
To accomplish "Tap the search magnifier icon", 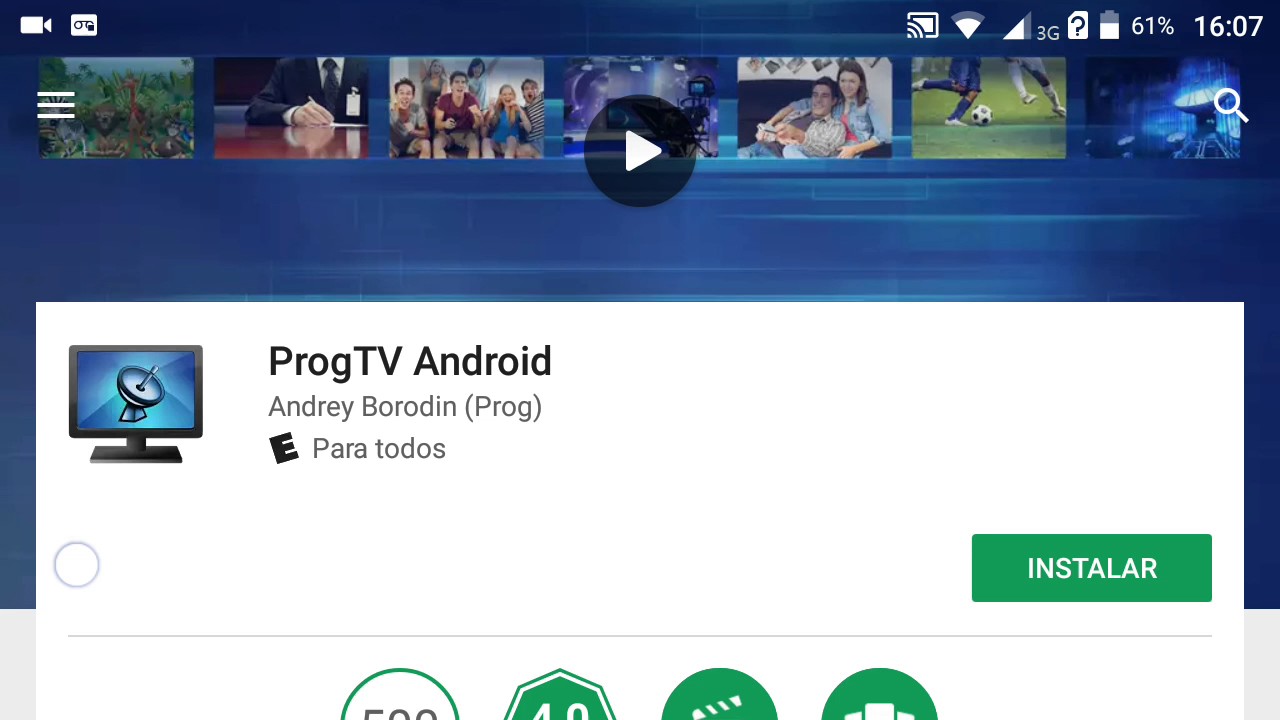I will coord(1230,105).
